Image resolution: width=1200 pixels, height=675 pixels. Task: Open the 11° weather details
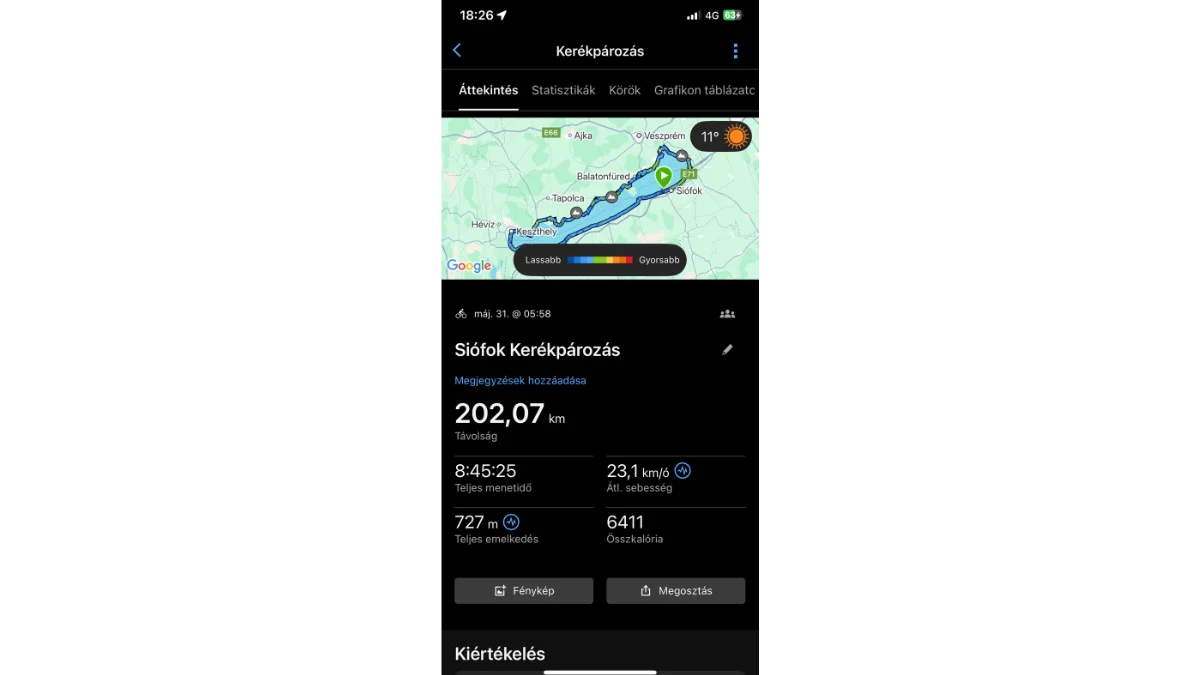tap(722, 137)
